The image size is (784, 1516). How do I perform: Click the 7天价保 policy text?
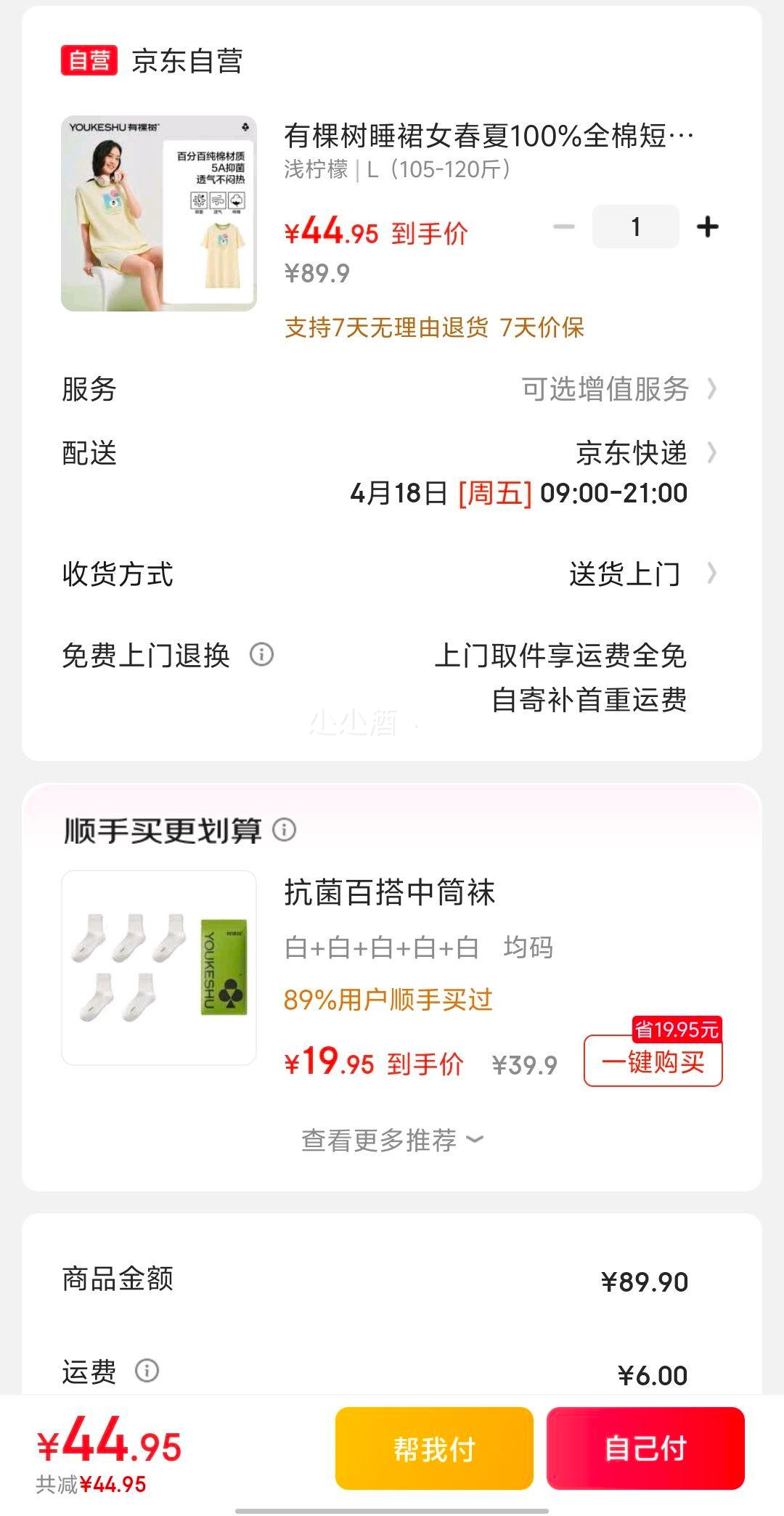[x=544, y=329]
